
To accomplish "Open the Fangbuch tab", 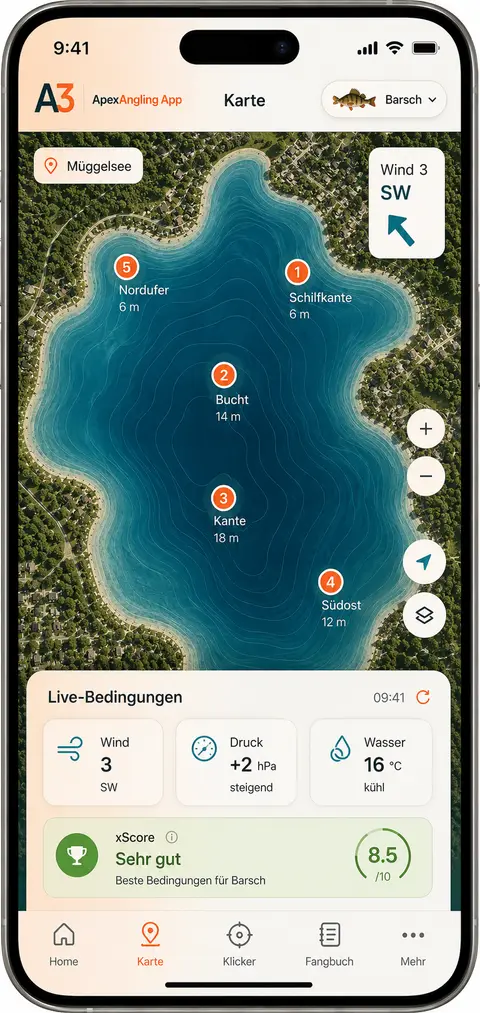I will click(329, 944).
